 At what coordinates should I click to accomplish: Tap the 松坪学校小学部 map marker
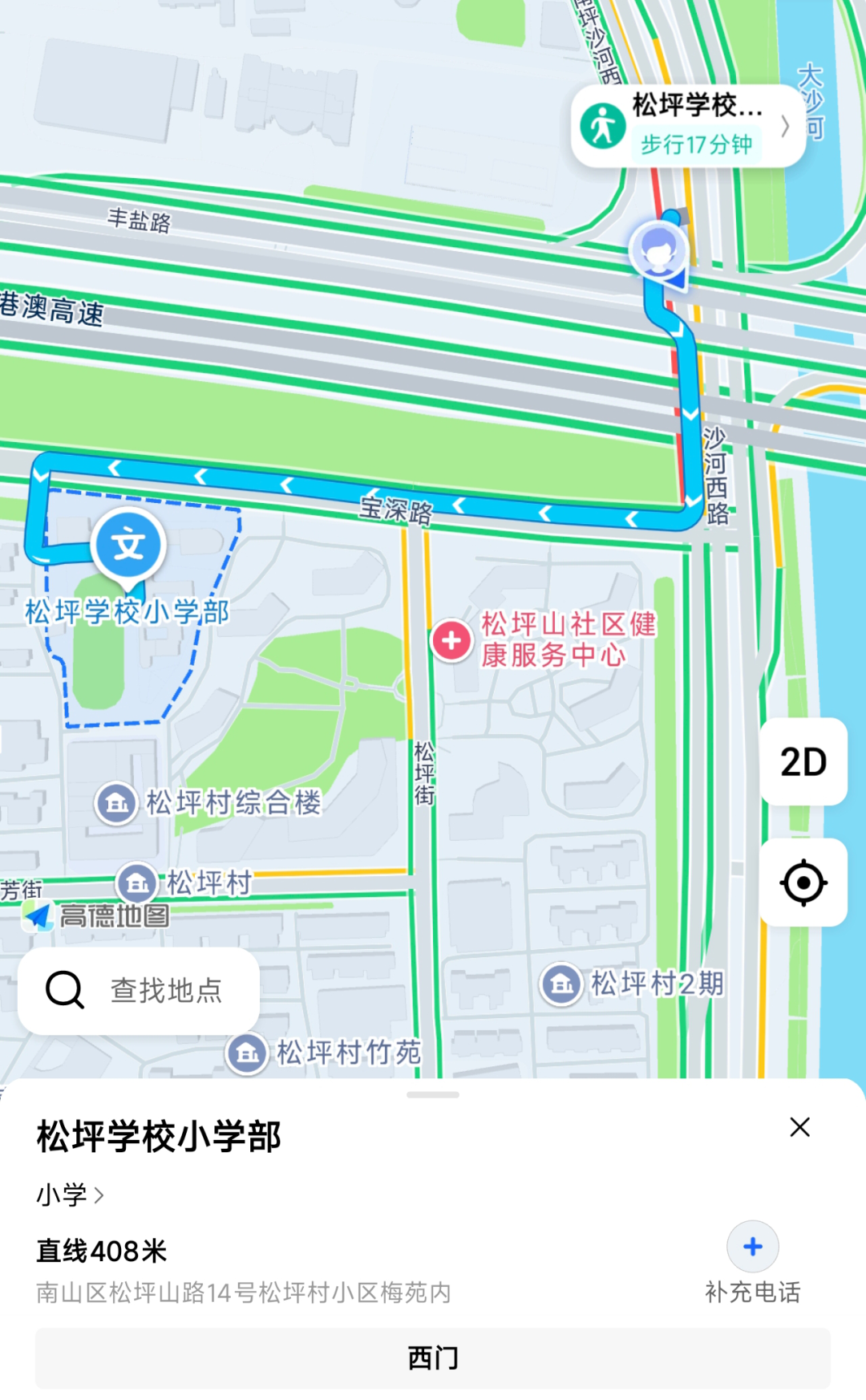pyautogui.click(x=128, y=546)
